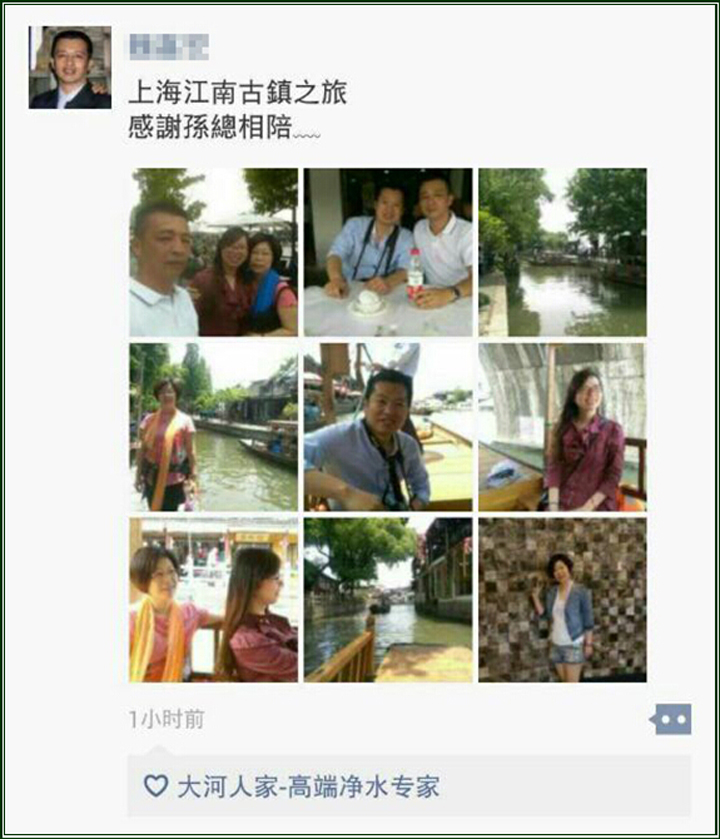Screen dimensions: 720x839
Task: Open liker 大河人家-高端净水专家's profile
Action: point(308,786)
